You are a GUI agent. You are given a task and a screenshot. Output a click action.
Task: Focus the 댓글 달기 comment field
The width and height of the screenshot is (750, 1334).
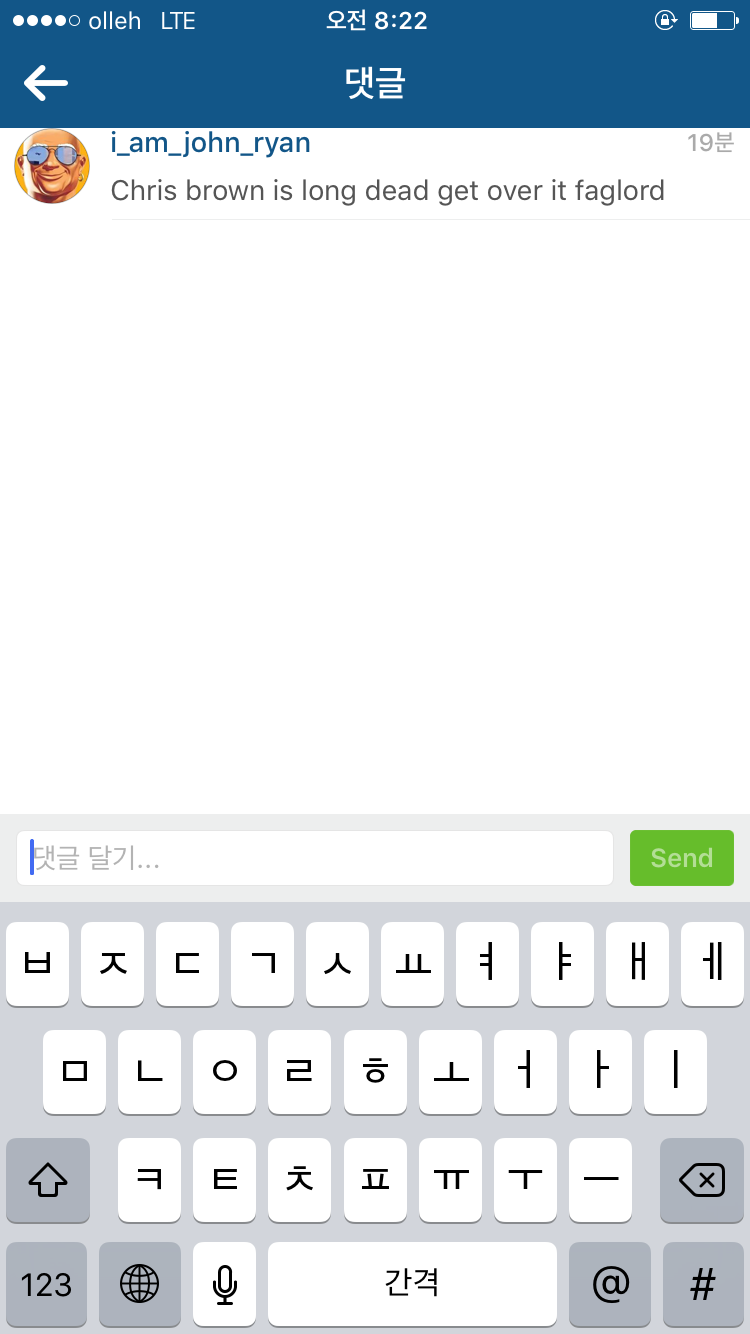(314, 858)
